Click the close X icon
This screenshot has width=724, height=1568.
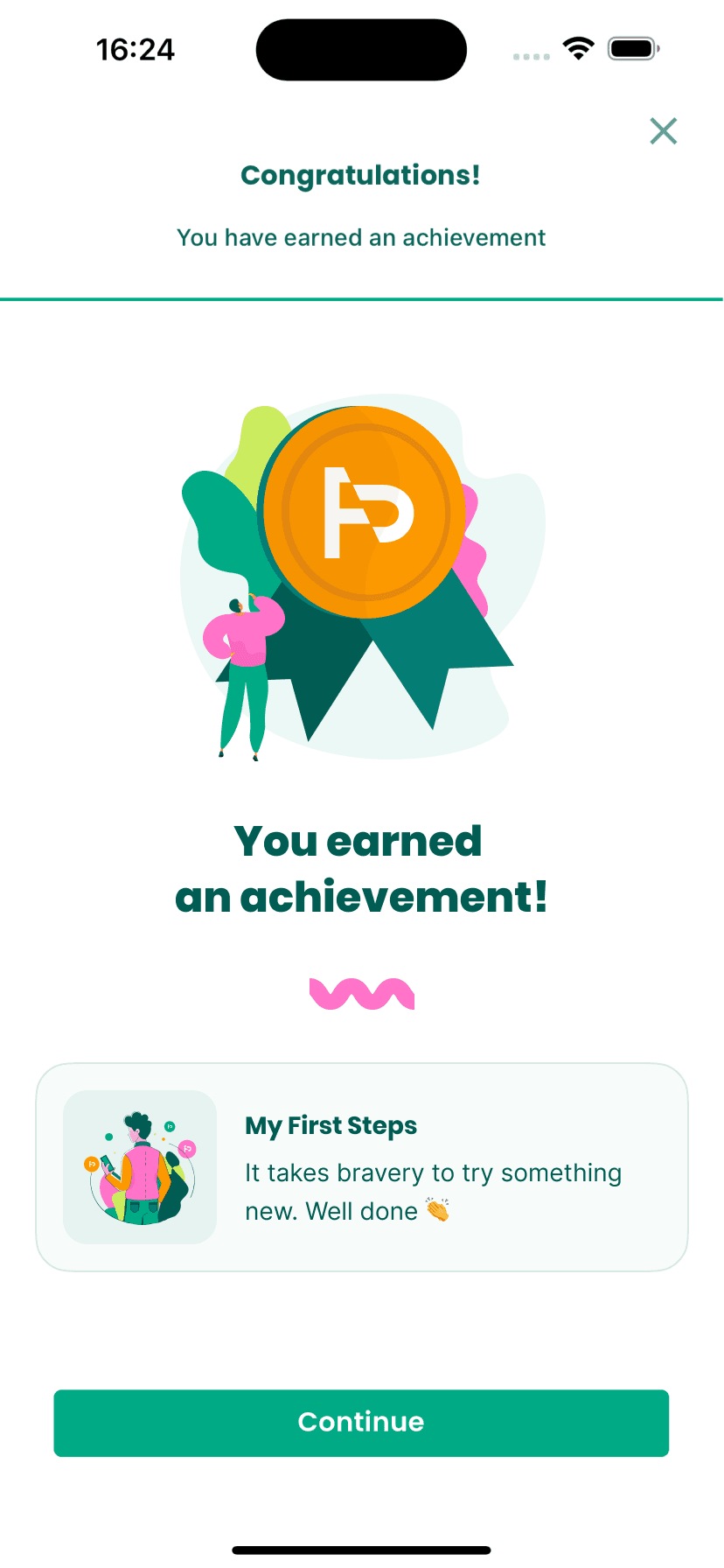[x=664, y=131]
